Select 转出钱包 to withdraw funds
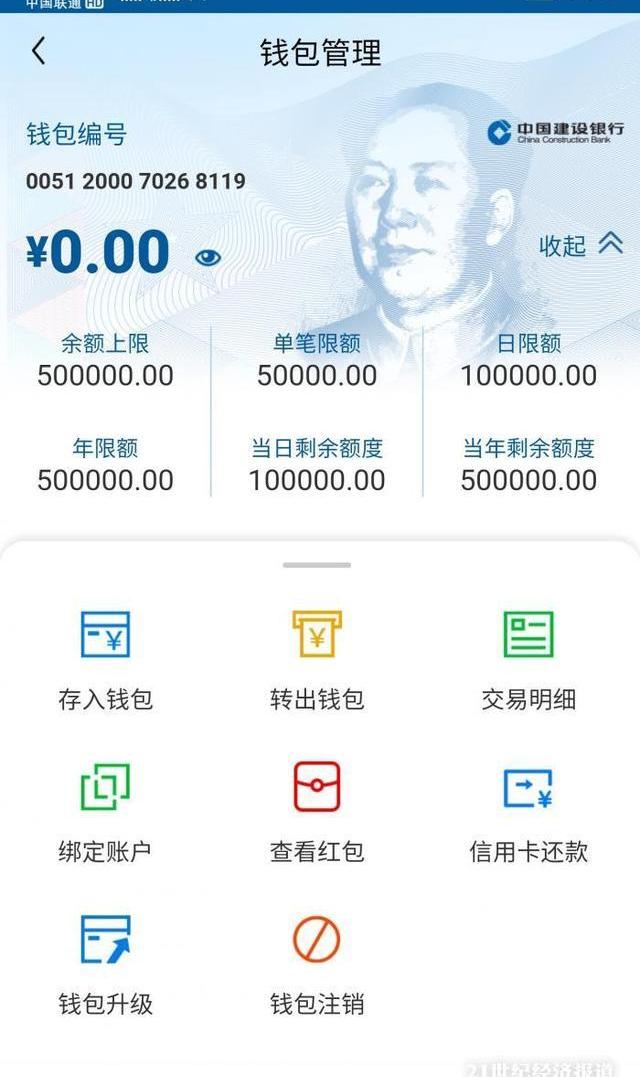640x1077 pixels. 317,657
